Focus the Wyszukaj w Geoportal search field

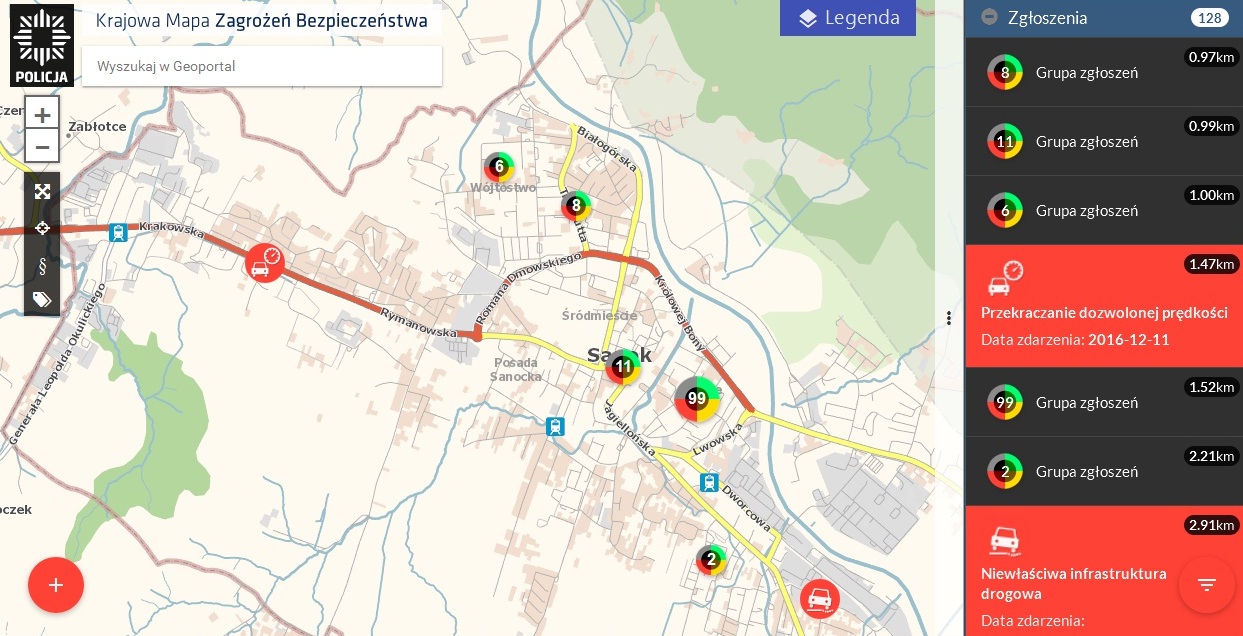(262, 66)
